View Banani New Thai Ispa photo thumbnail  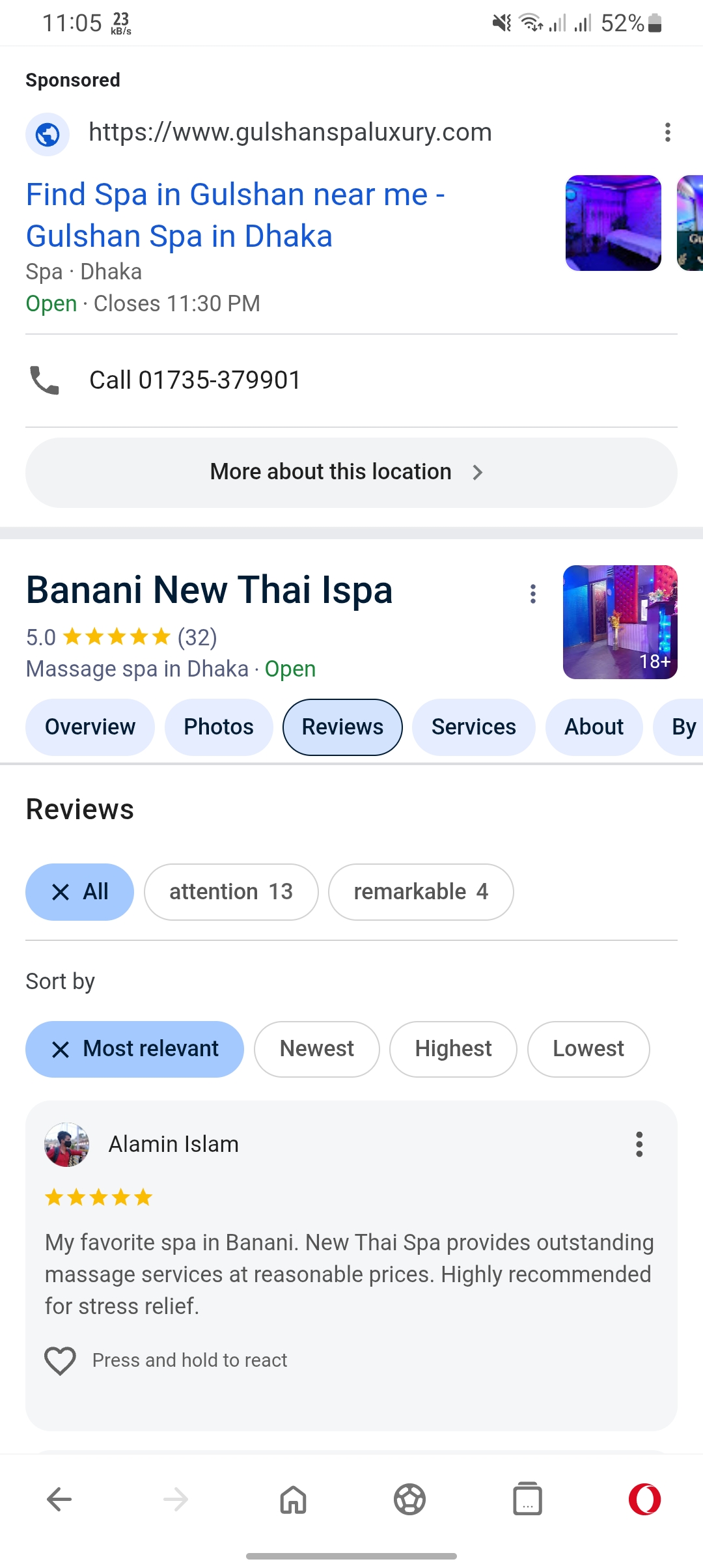(x=620, y=622)
